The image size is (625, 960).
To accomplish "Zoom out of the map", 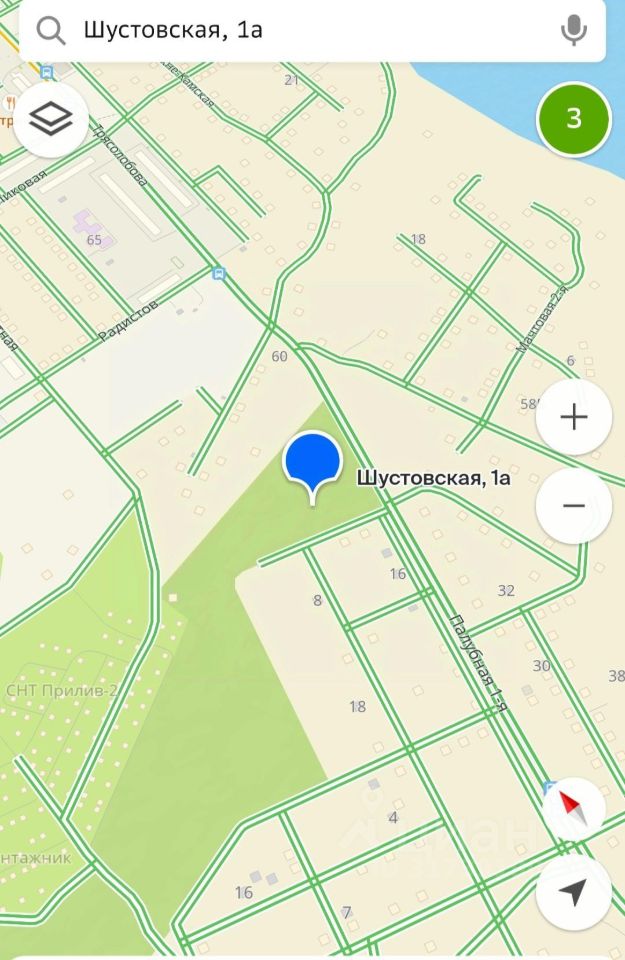I will [x=574, y=506].
